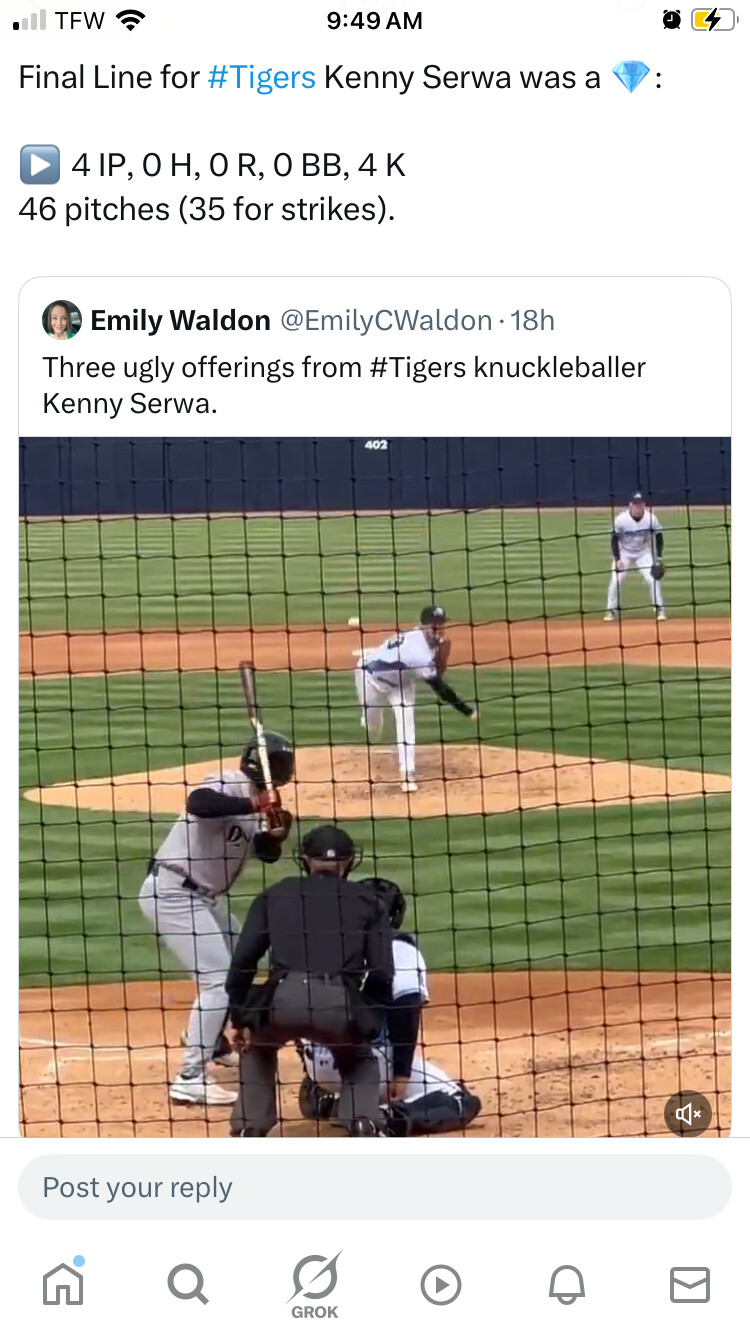
Task: Open Emily Waldon's profile picture
Action: pyautogui.click(x=61, y=321)
